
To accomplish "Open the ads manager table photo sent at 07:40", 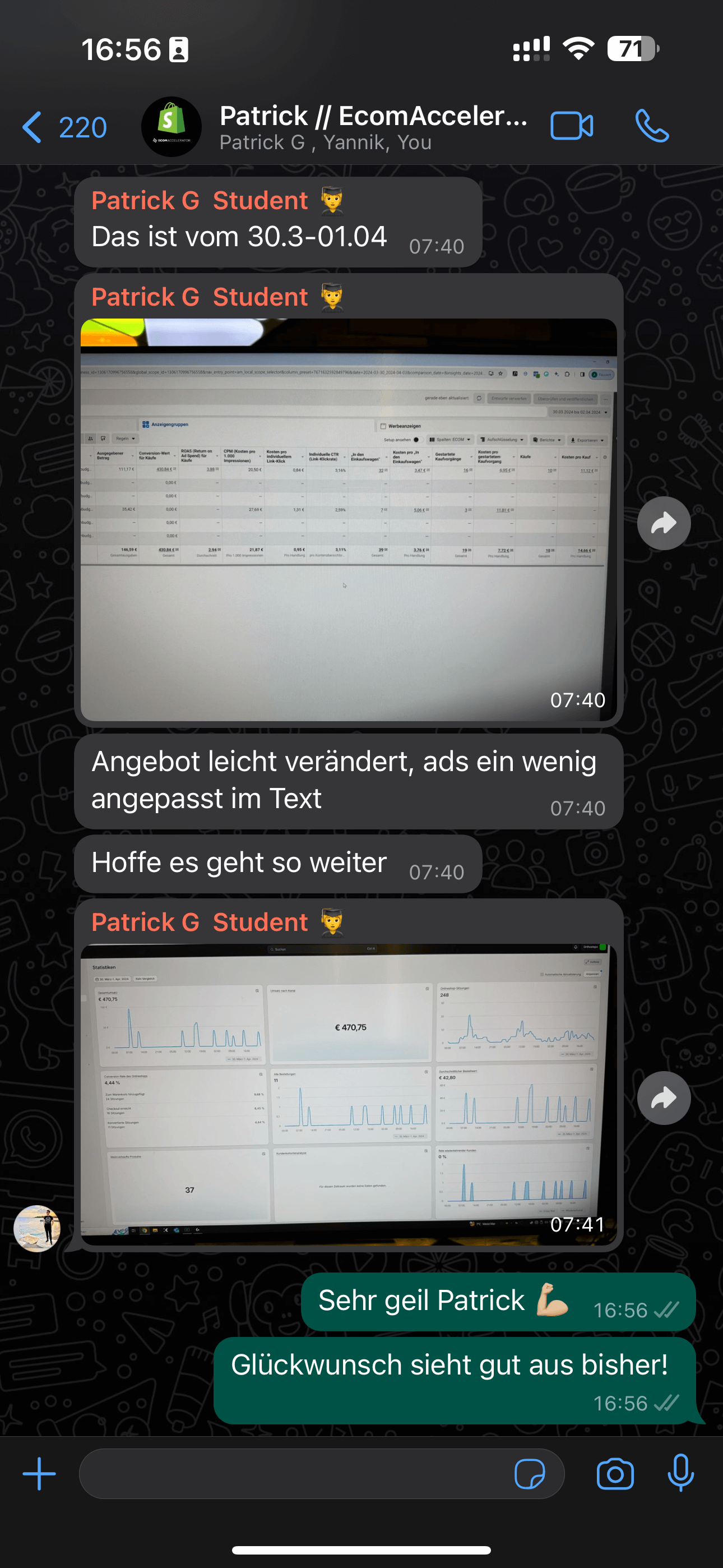I will coord(348,519).
